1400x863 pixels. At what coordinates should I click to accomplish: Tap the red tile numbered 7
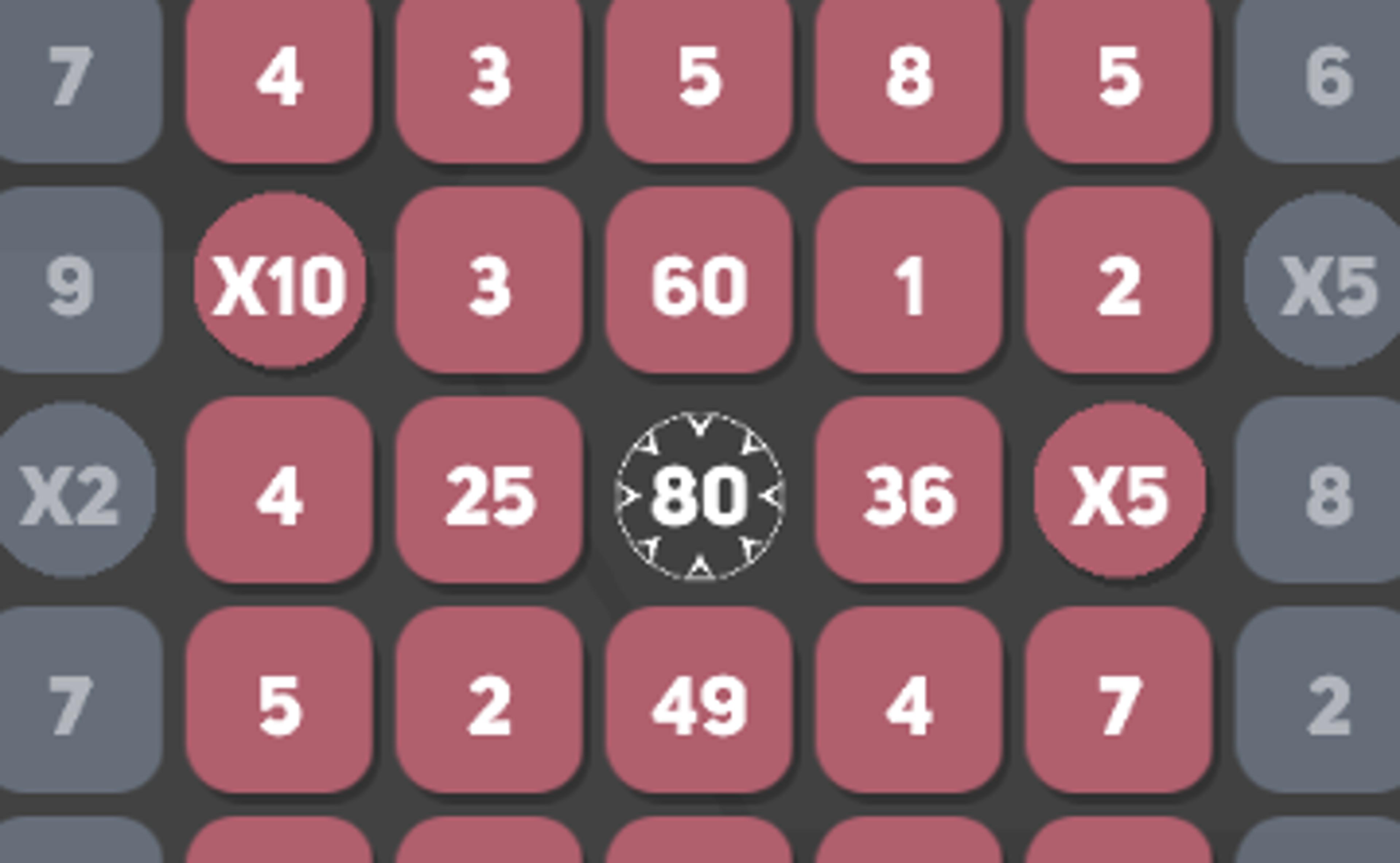coord(1119,700)
